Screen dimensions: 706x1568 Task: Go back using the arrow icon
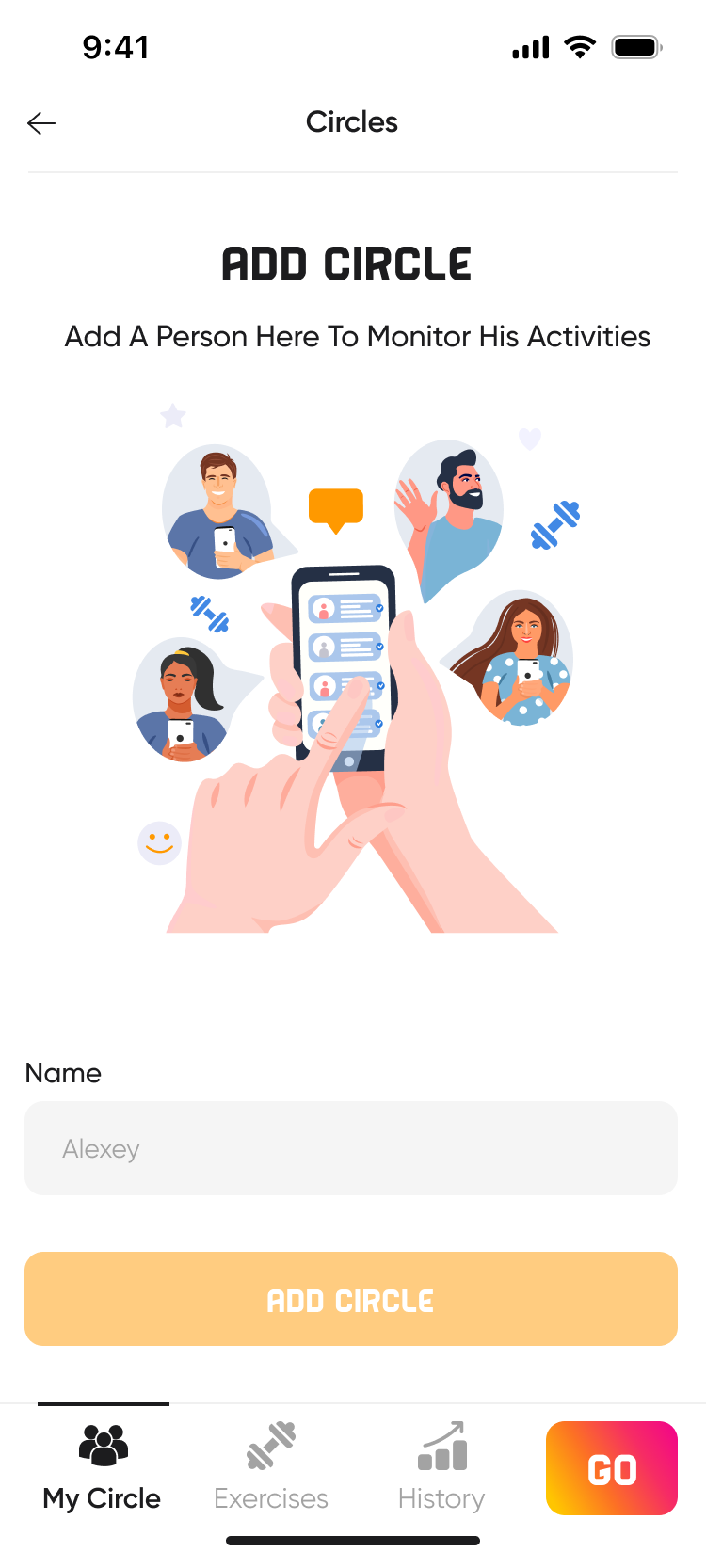pos(41,123)
